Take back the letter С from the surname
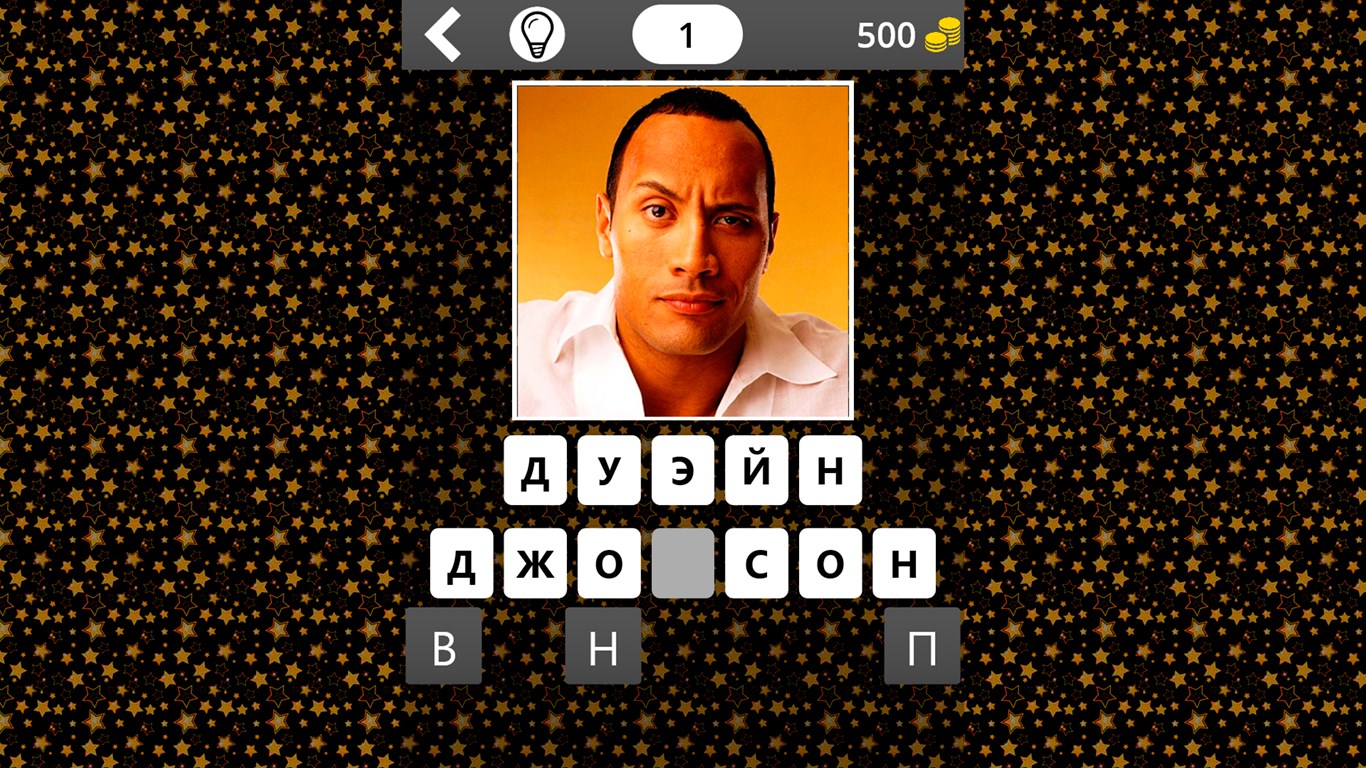The width and height of the screenshot is (1366, 768). (757, 563)
